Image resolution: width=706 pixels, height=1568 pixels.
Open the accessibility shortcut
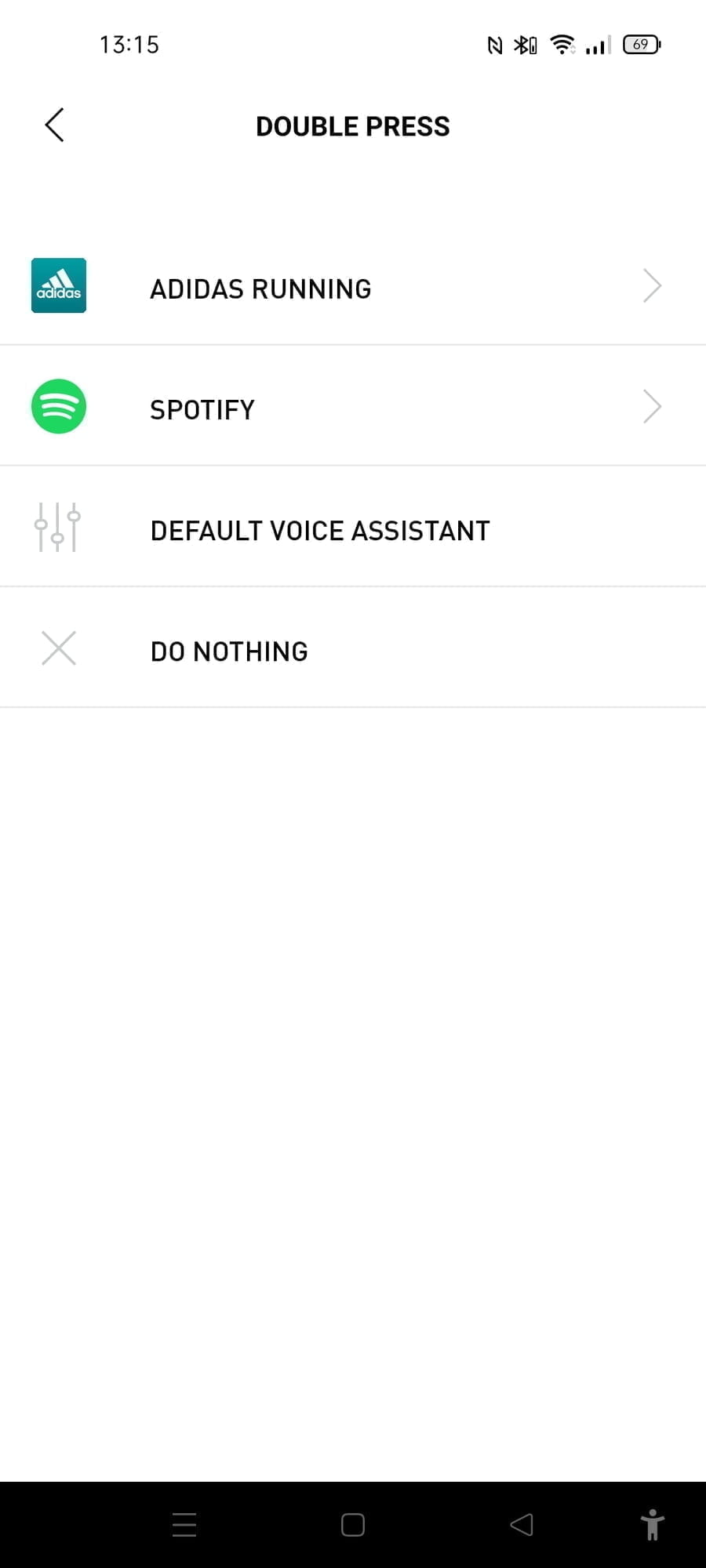652,1525
